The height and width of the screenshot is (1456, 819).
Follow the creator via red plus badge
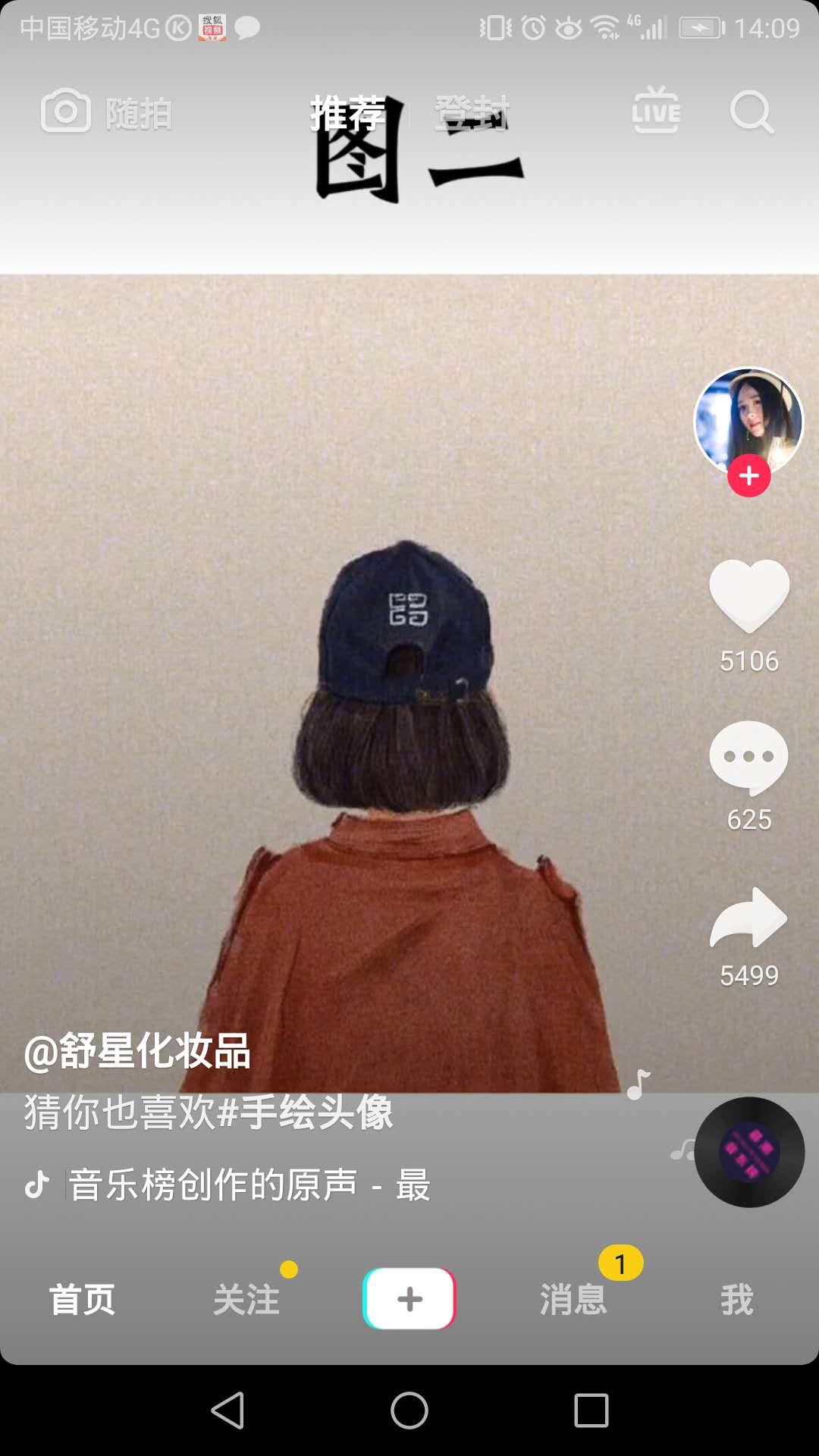749,475
